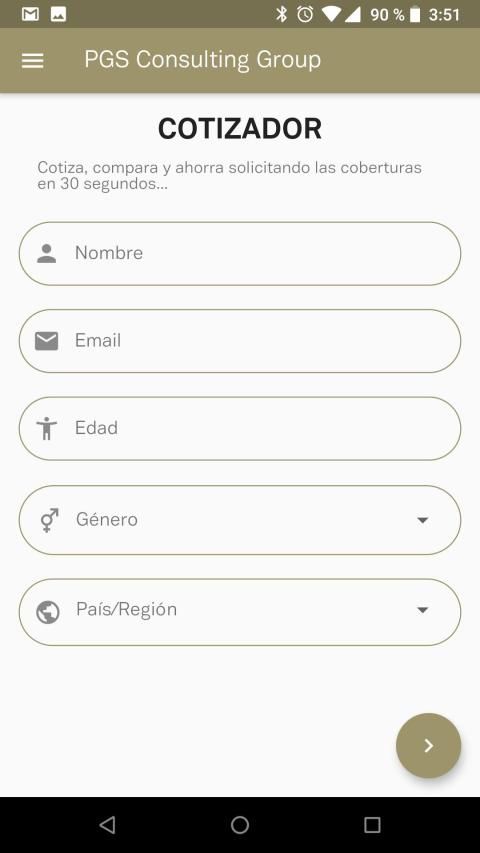
Task: Open the País/Región picker
Action: (240, 612)
